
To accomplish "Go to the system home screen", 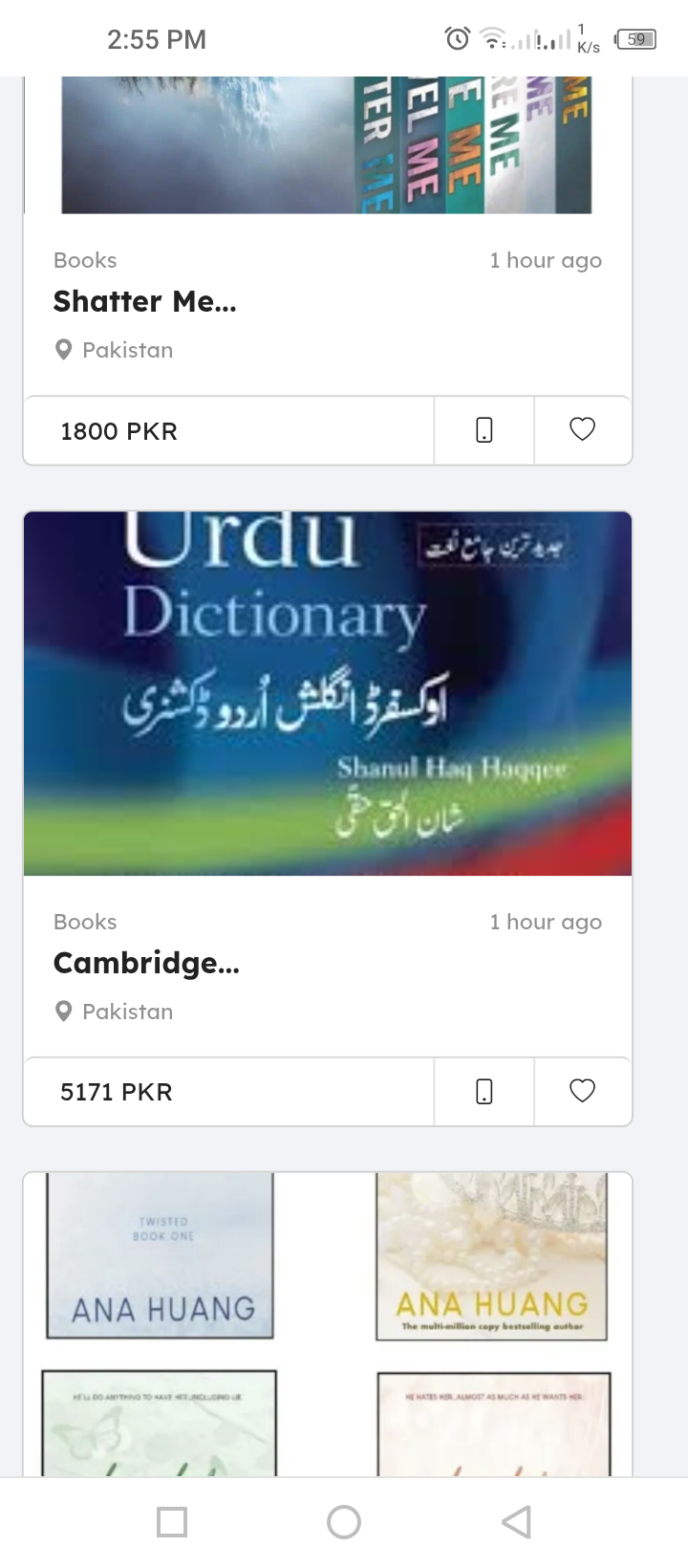I will click(x=344, y=1521).
